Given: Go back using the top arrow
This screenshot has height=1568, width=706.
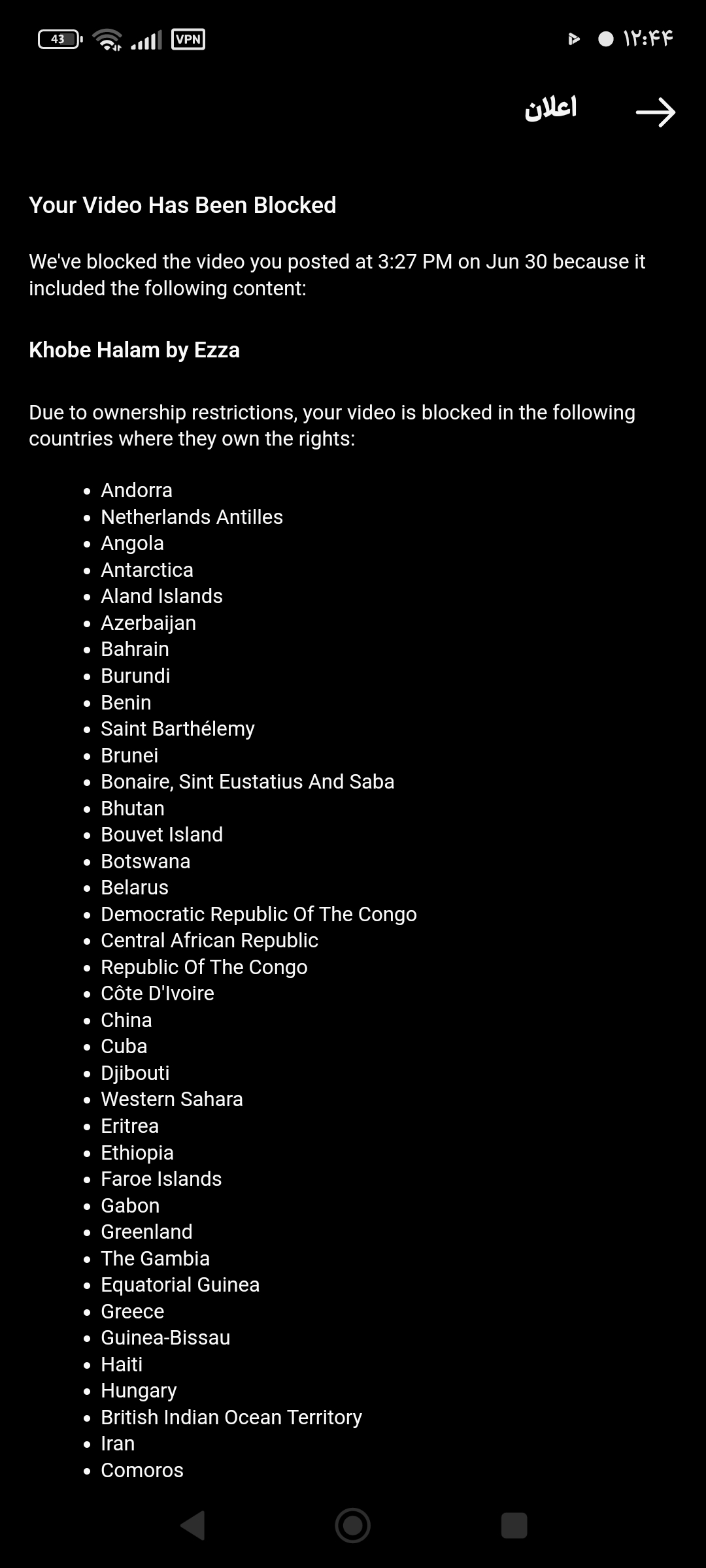Looking at the screenshot, I should (x=656, y=112).
